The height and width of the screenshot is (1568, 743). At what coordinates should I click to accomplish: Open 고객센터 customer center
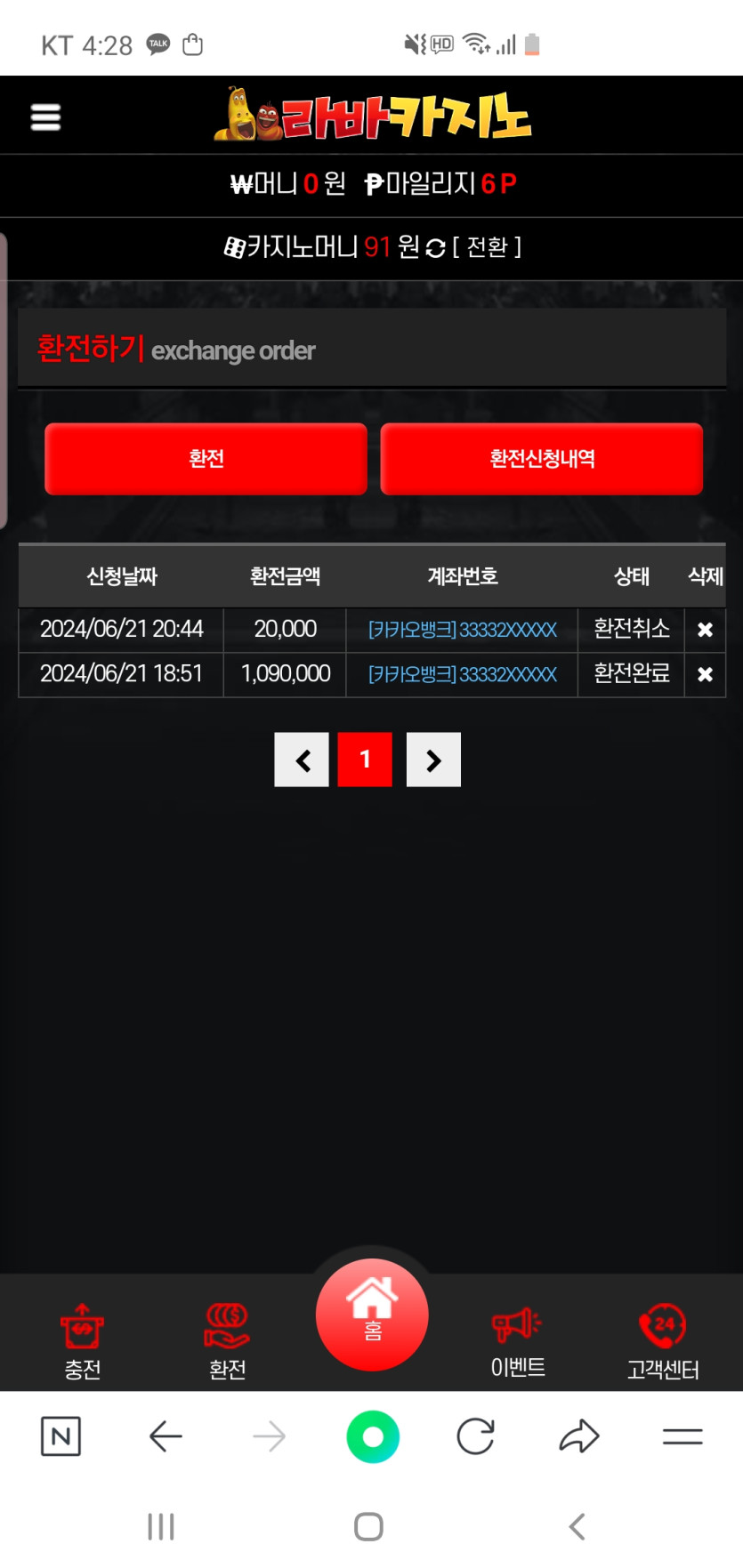tap(663, 1340)
